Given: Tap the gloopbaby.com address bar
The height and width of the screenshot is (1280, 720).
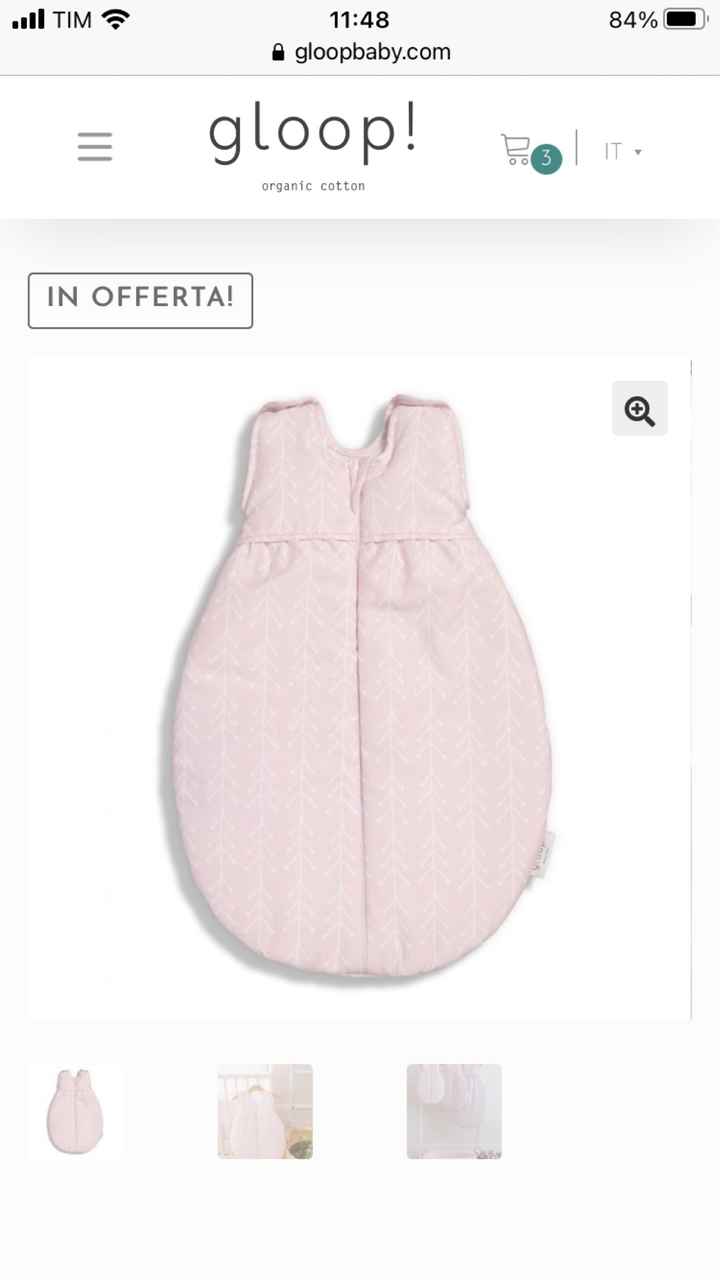Looking at the screenshot, I should (370, 52).
